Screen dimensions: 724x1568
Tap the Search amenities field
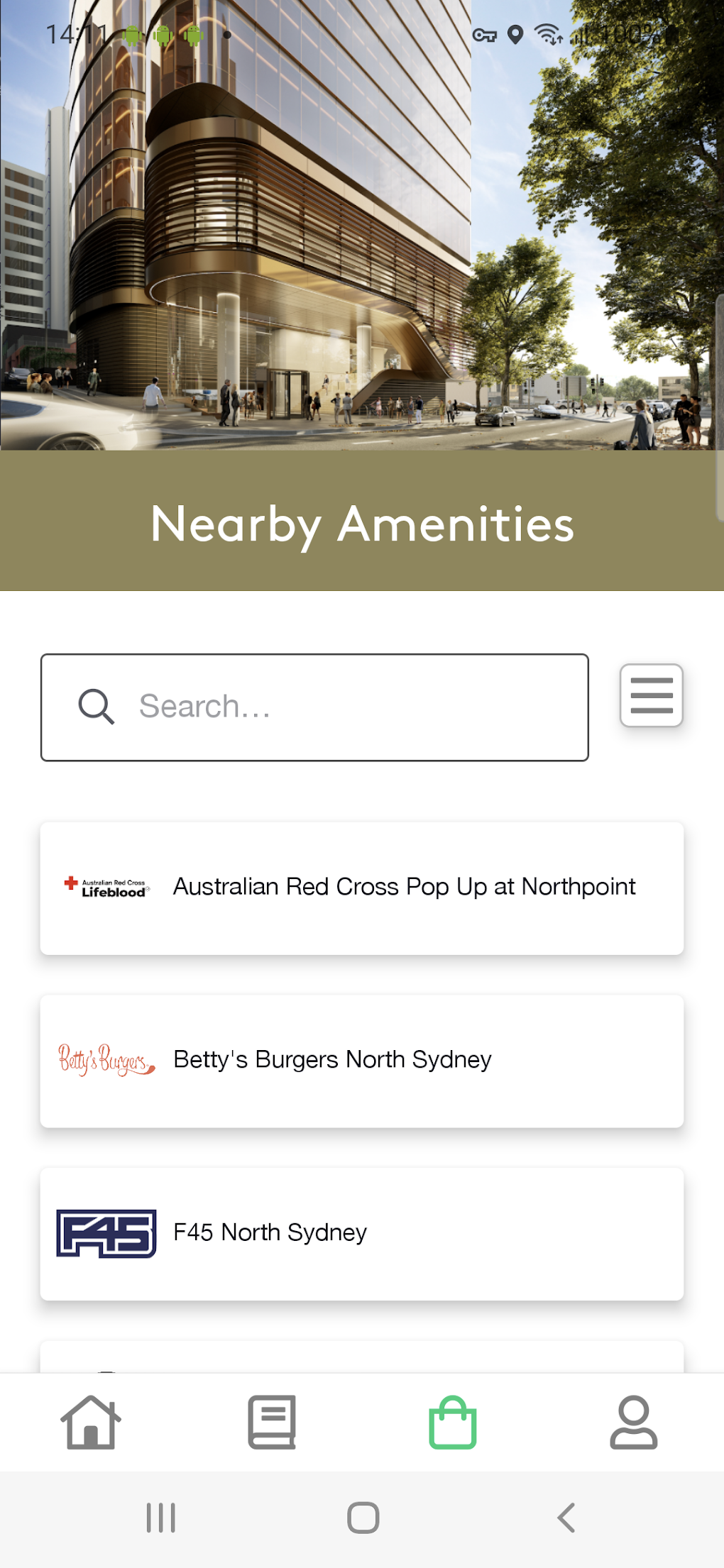314,707
